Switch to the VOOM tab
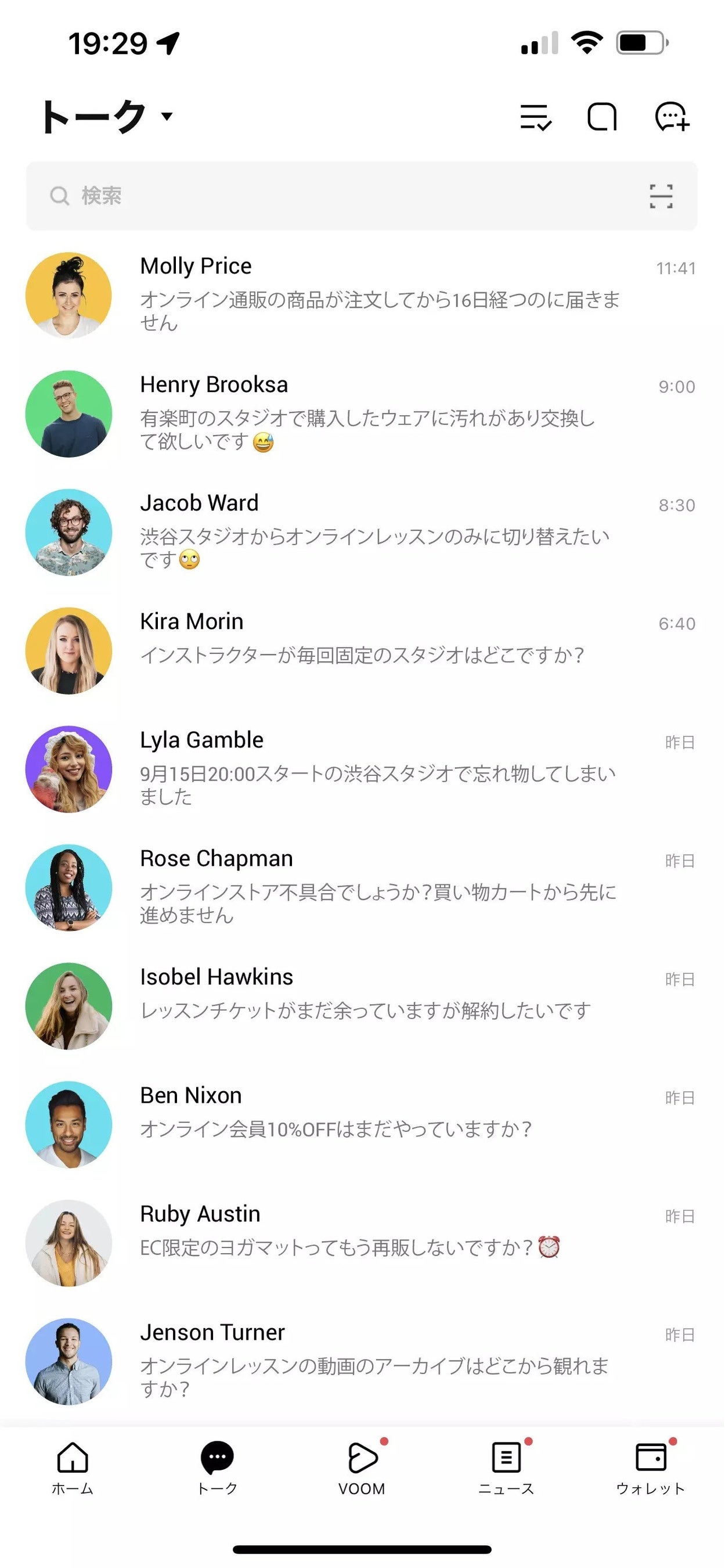Screen dimensions: 725x1568 pyautogui.click(x=362, y=1468)
